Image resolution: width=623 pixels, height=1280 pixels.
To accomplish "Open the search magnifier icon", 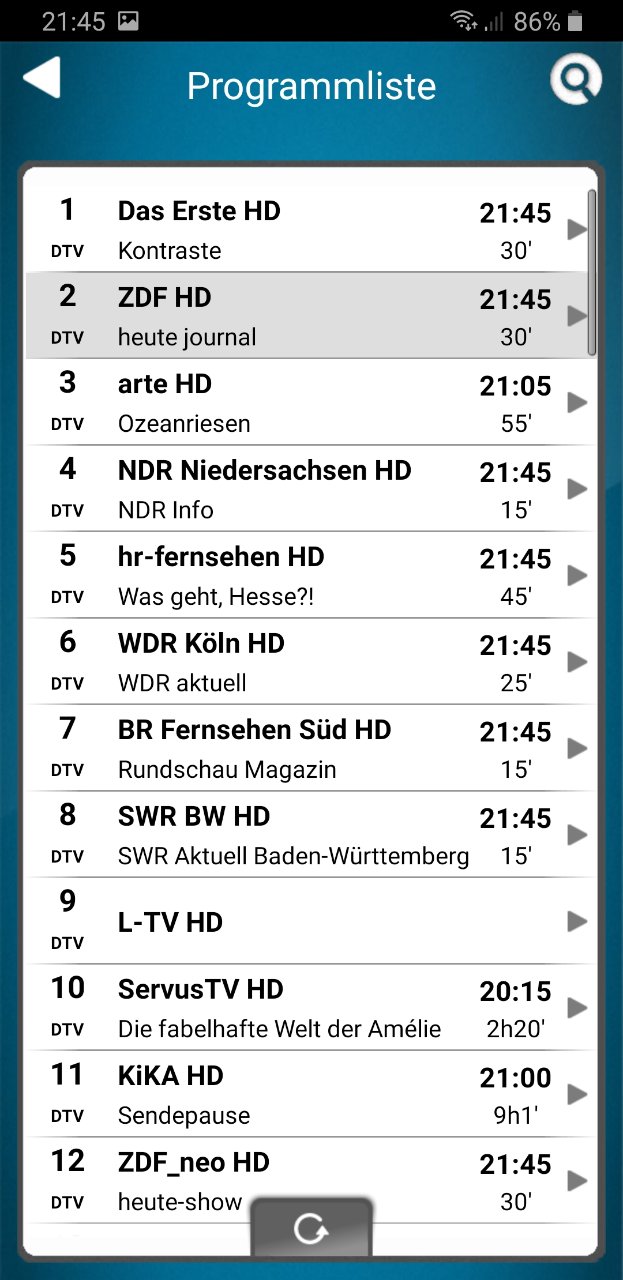I will point(575,80).
